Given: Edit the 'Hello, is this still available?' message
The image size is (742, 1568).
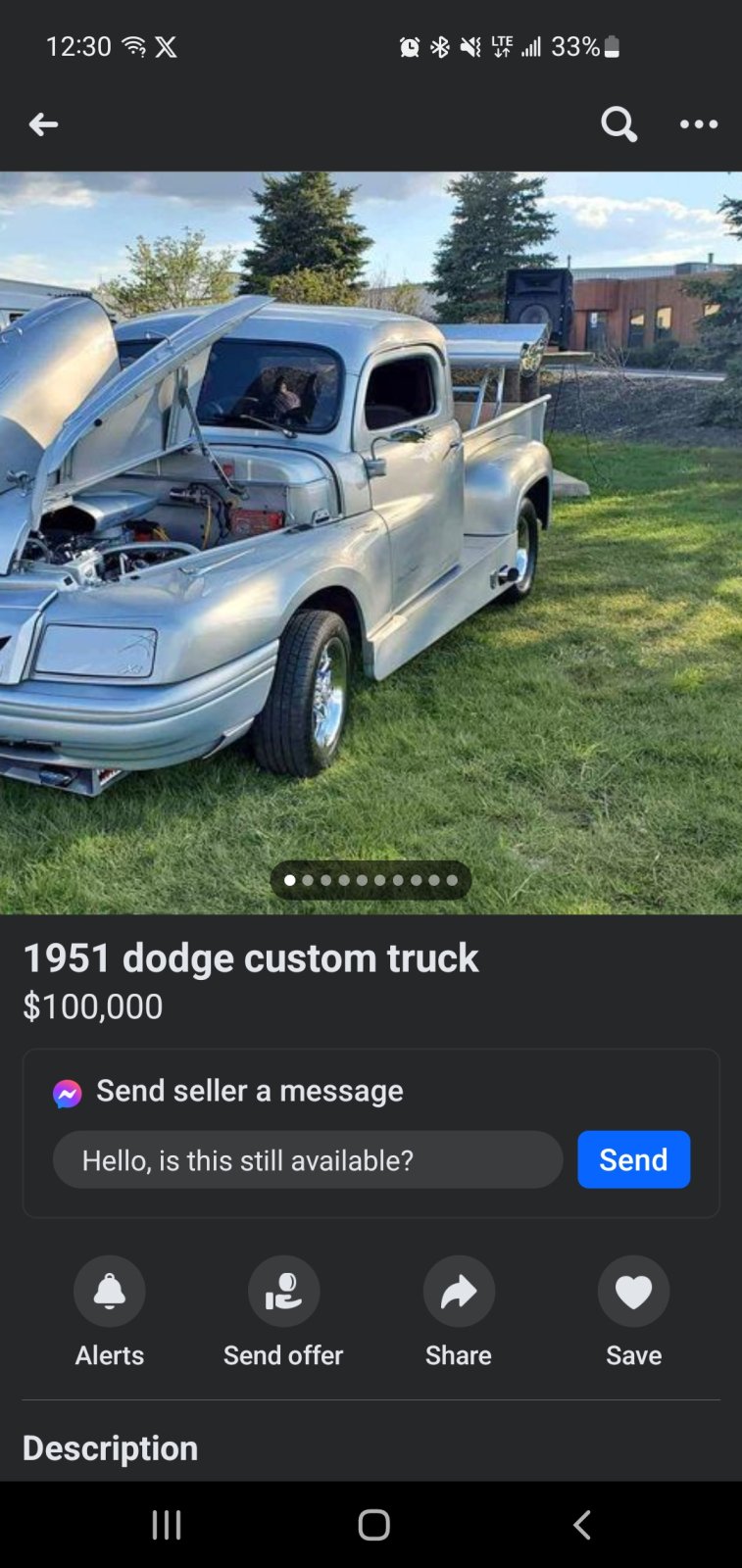Looking at the screenshot, I should pyautogui.click(x=308, y=1160).
